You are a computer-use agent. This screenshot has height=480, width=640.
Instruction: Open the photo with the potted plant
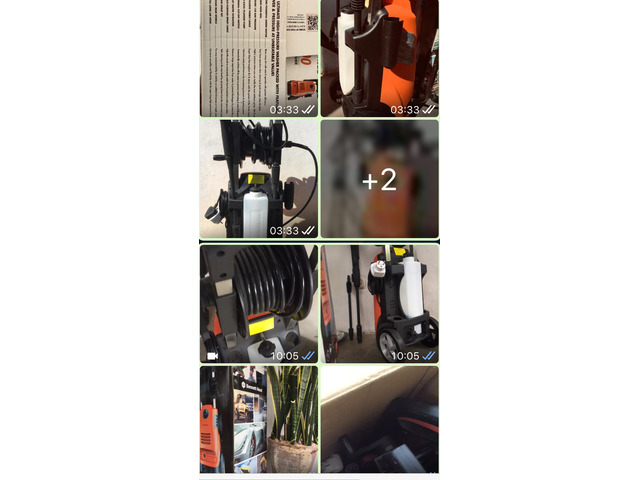(259, 419)
